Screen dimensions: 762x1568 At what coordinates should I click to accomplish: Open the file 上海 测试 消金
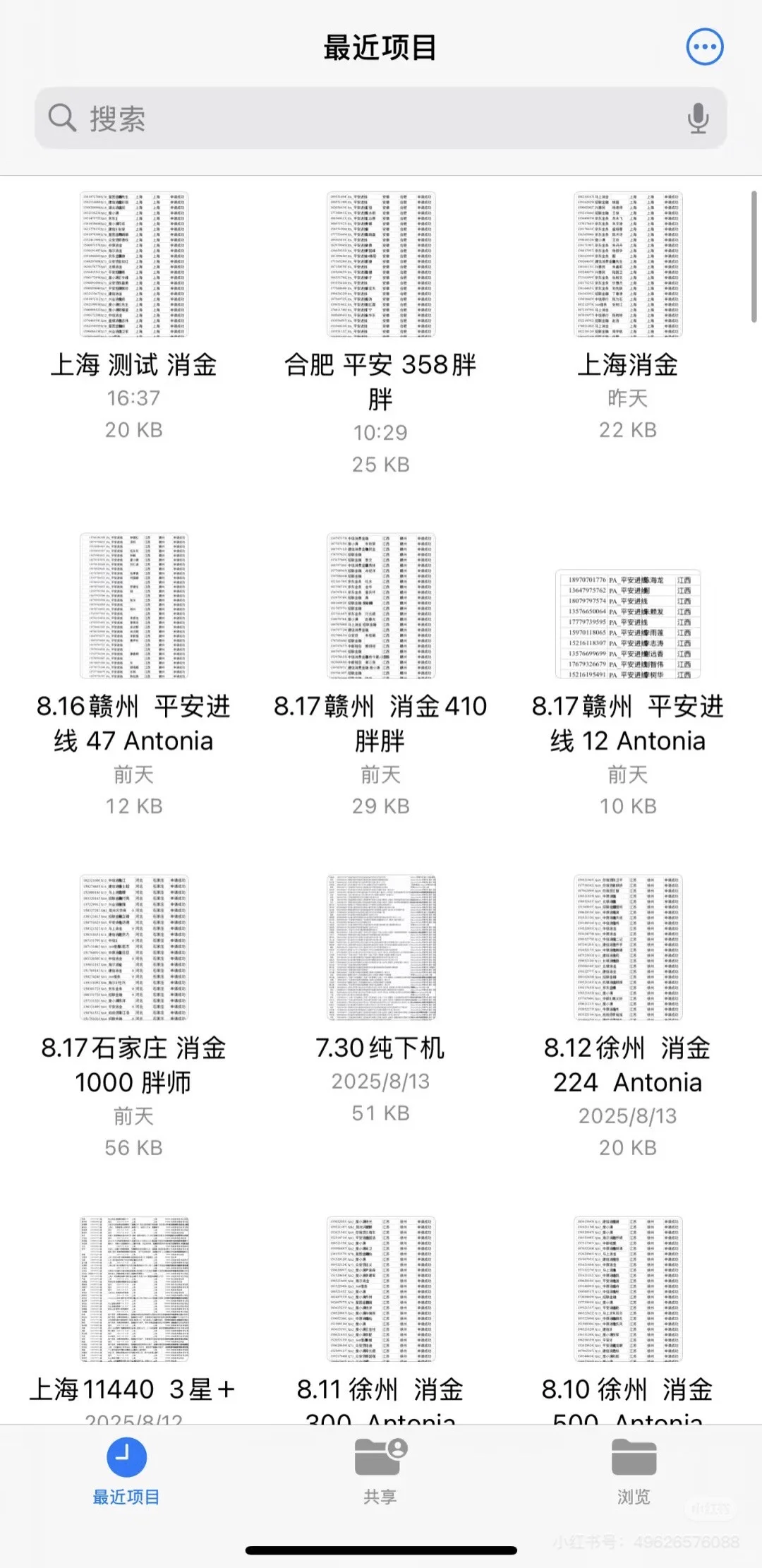(x=134, y=265)
